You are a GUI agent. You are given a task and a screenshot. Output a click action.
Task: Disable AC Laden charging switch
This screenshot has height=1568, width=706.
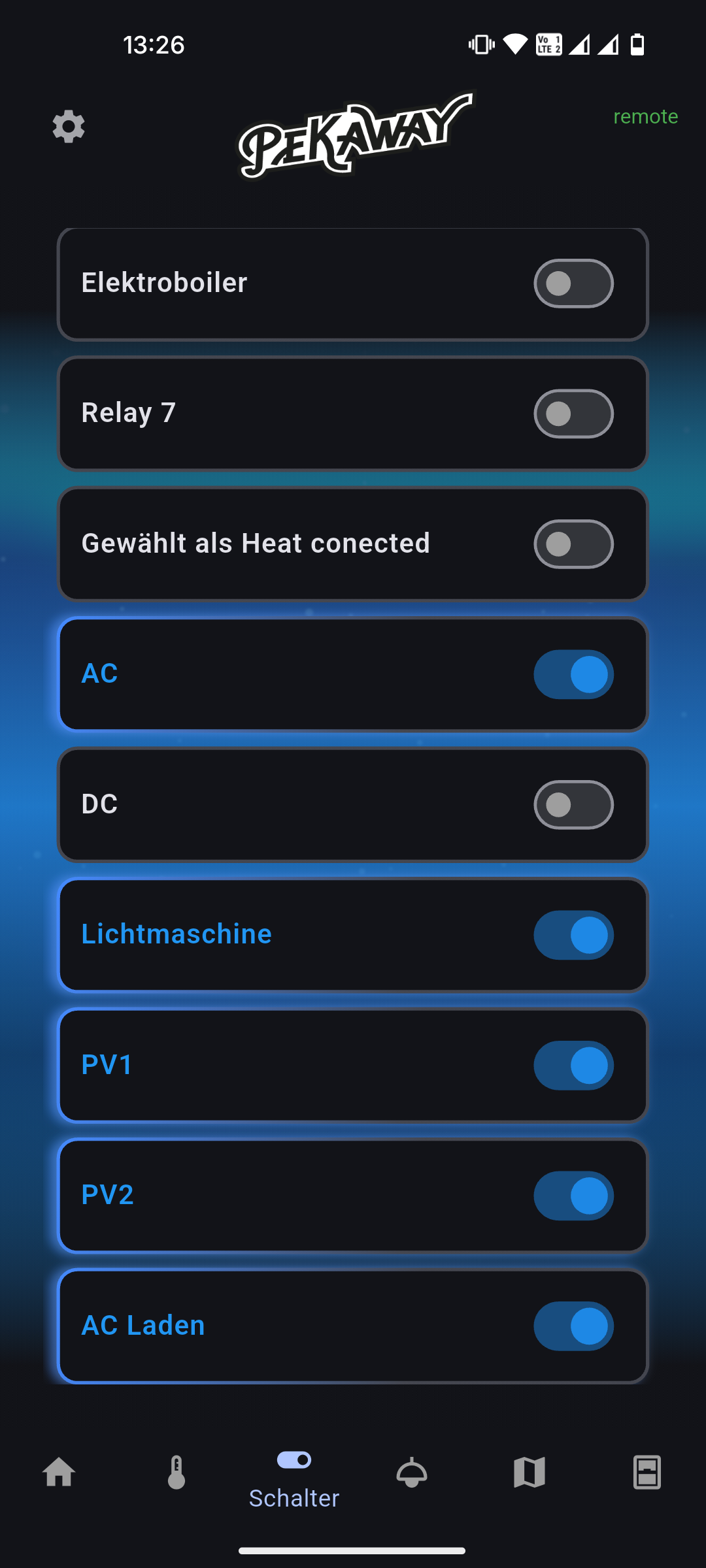(x=573, y=1326)
